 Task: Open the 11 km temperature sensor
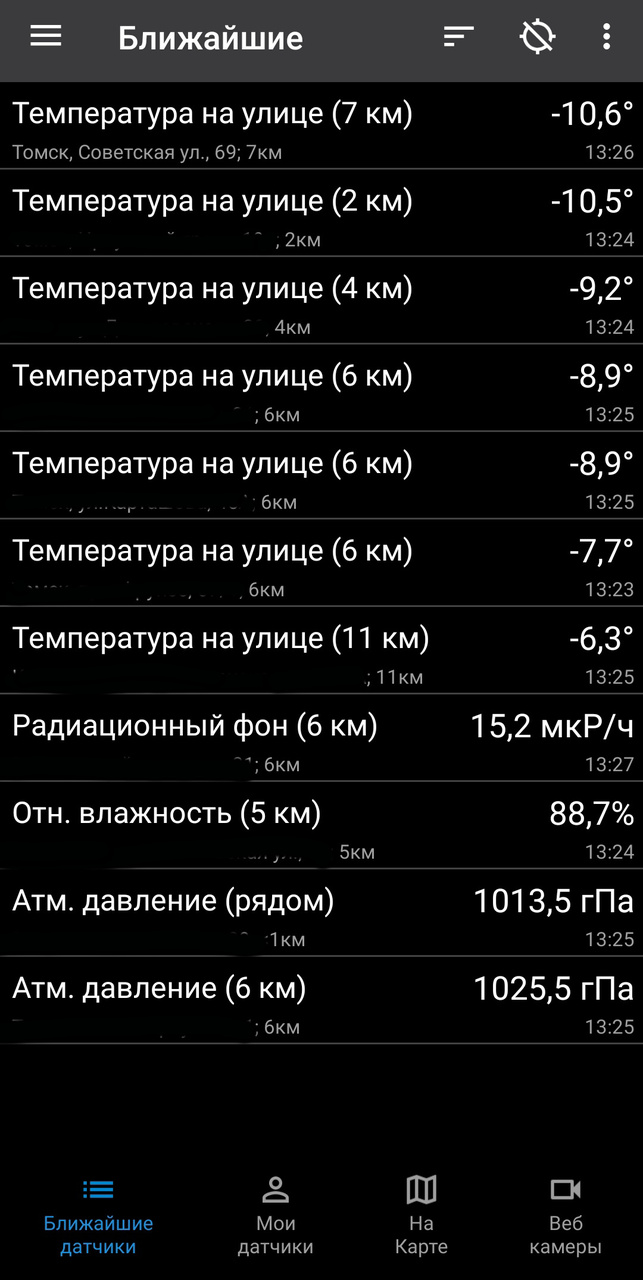tap(321, 651)
